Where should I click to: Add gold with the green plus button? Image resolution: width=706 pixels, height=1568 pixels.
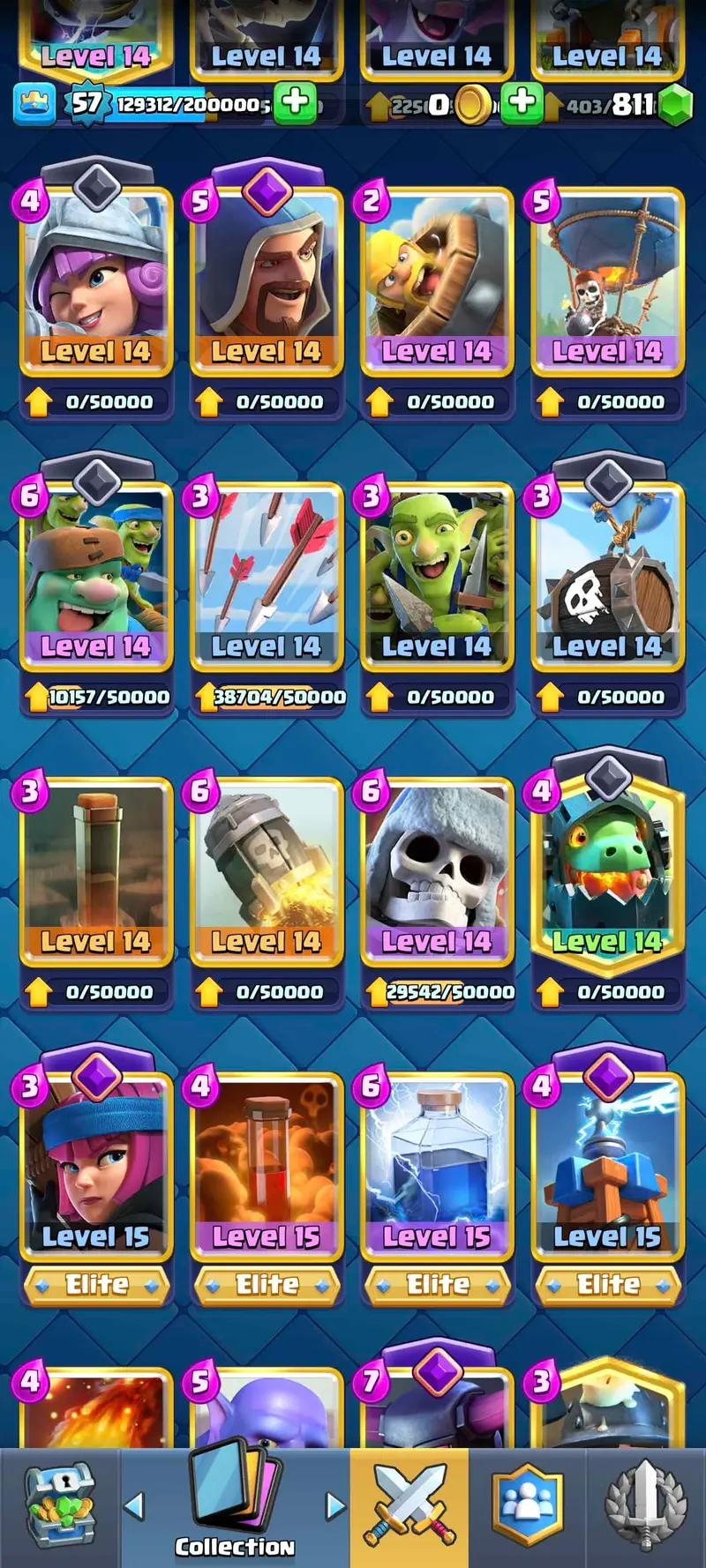pyautogui.click(x=522, y=102)
